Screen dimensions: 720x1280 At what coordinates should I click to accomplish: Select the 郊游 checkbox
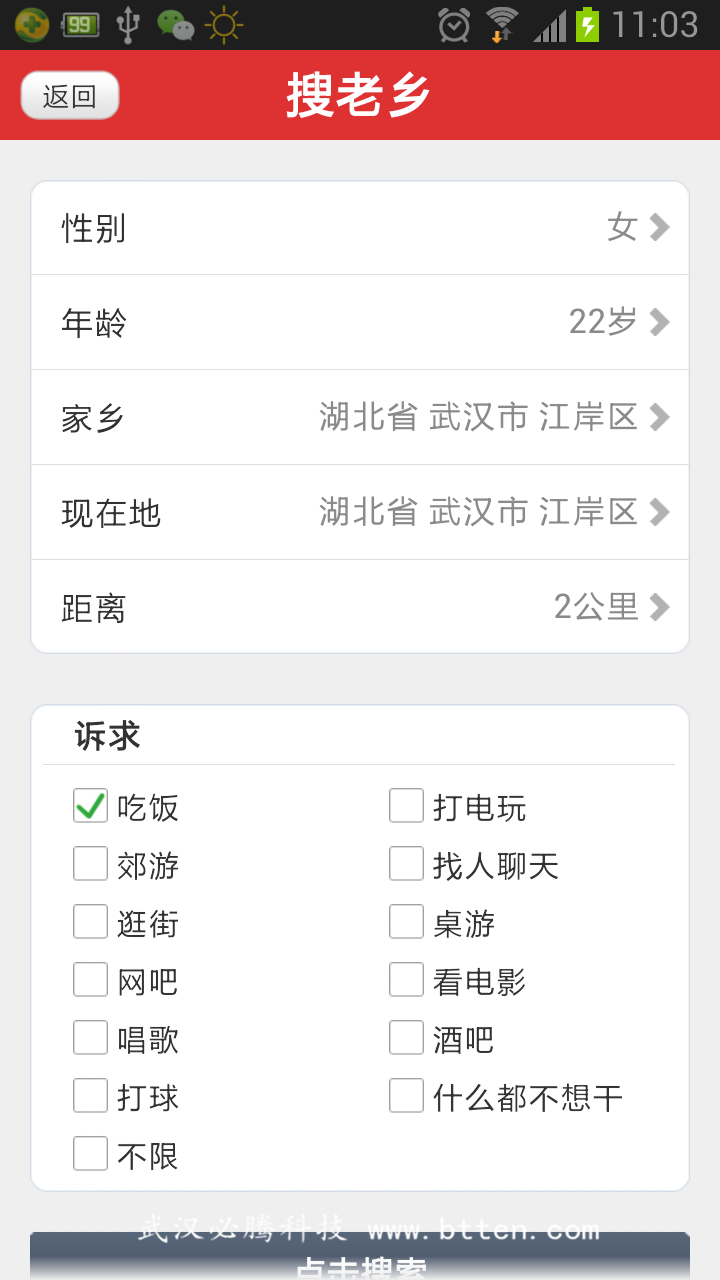(x=90, y=863)
